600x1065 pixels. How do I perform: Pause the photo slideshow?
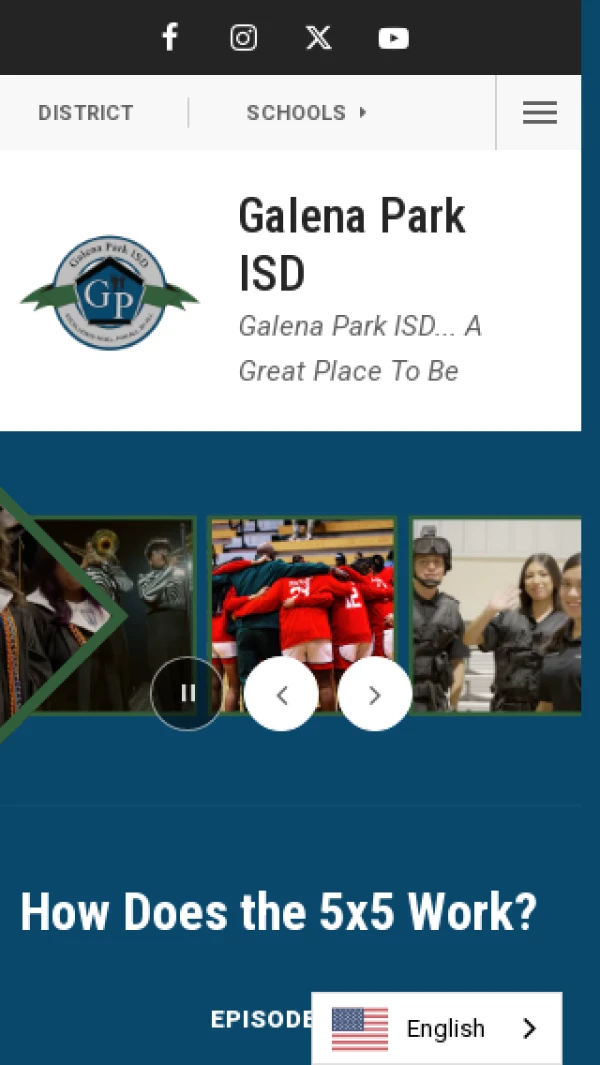[x=187, y=693]
